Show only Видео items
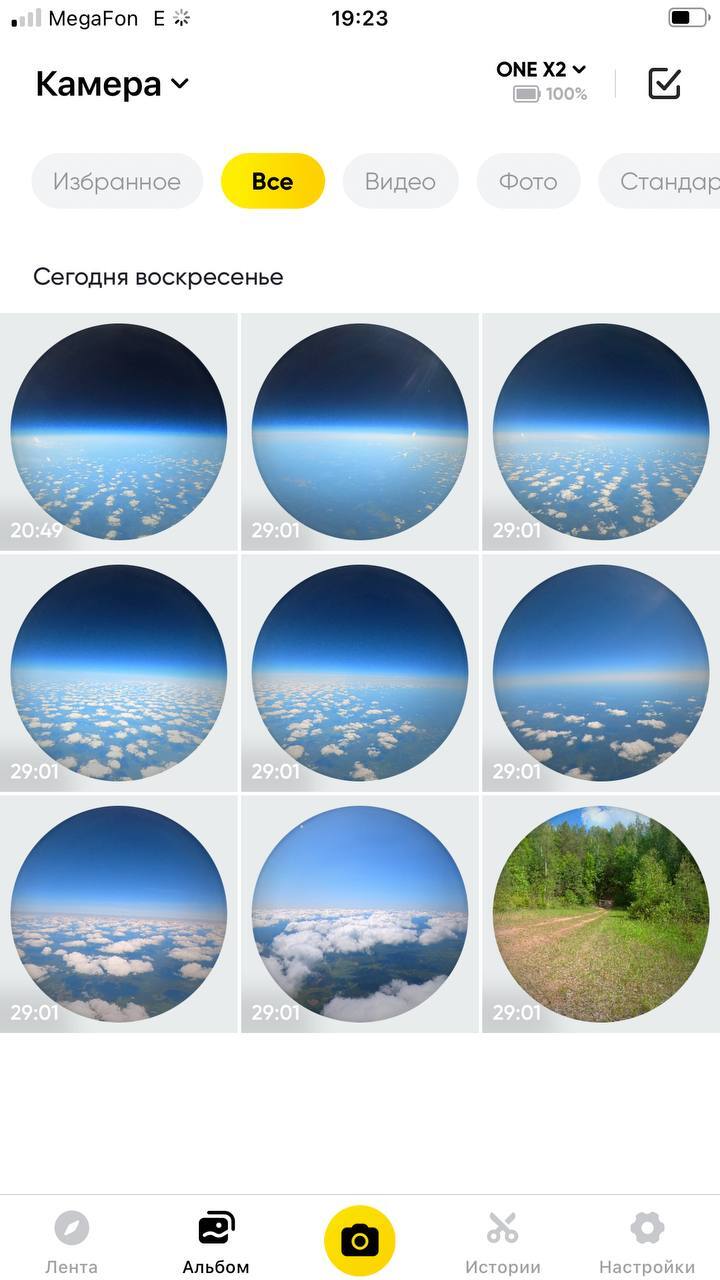 pyautogui.click(x=400, y=181)
